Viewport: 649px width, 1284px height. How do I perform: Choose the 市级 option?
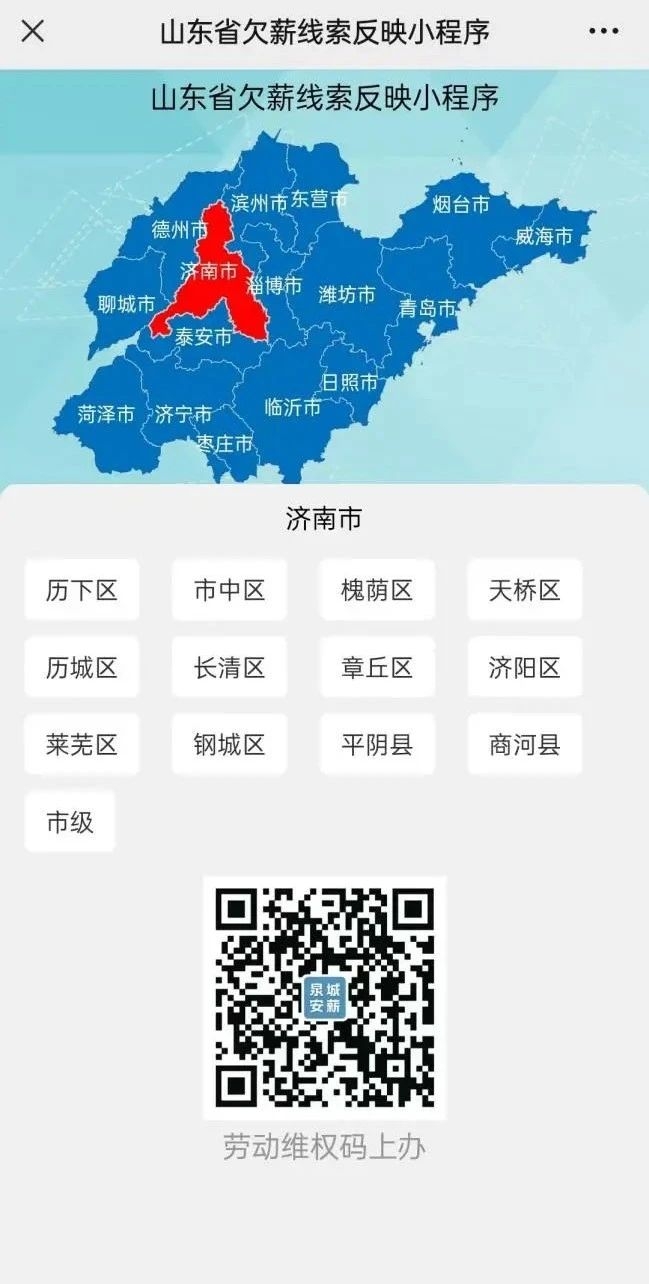click(x=70, y=822)
